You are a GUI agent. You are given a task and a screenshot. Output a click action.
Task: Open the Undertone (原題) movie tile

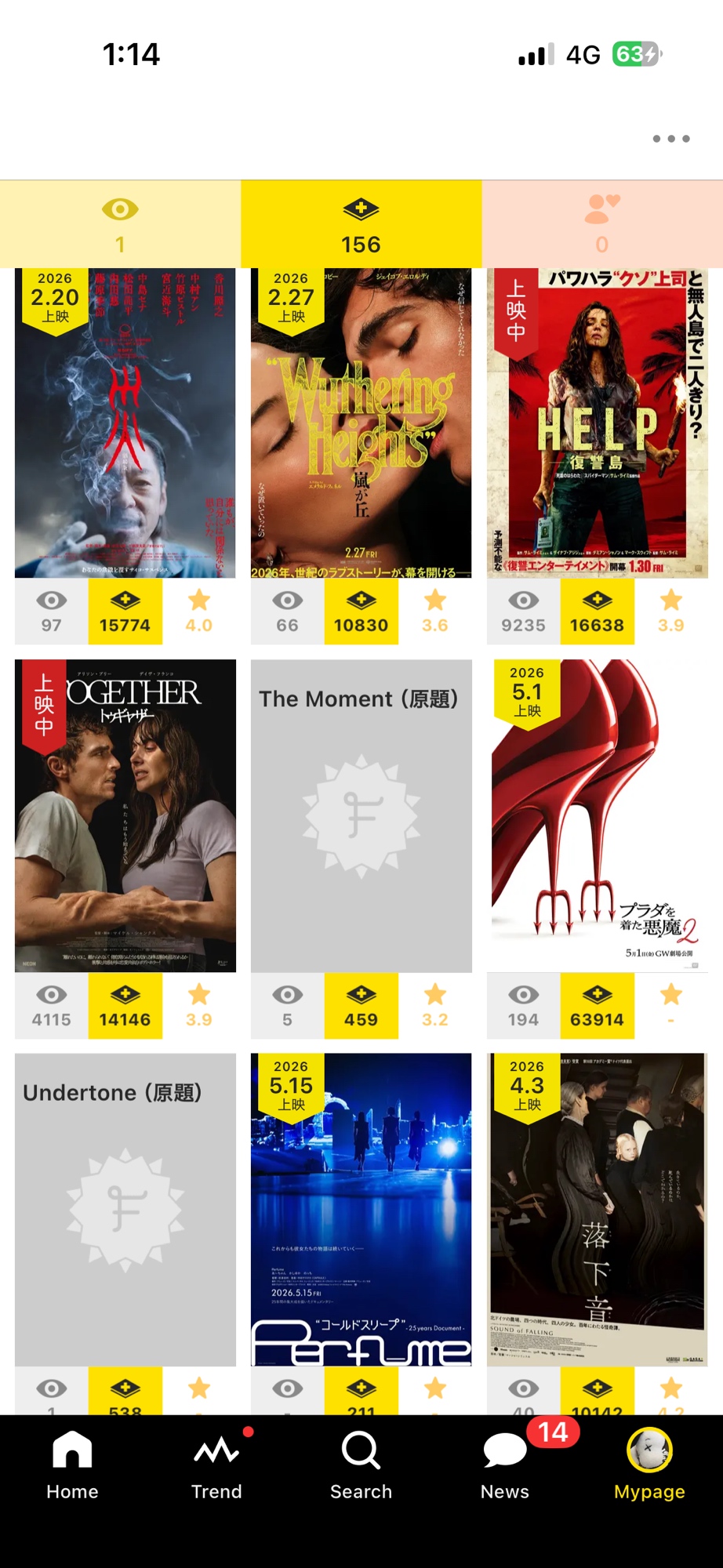[x=125, y=1209]
